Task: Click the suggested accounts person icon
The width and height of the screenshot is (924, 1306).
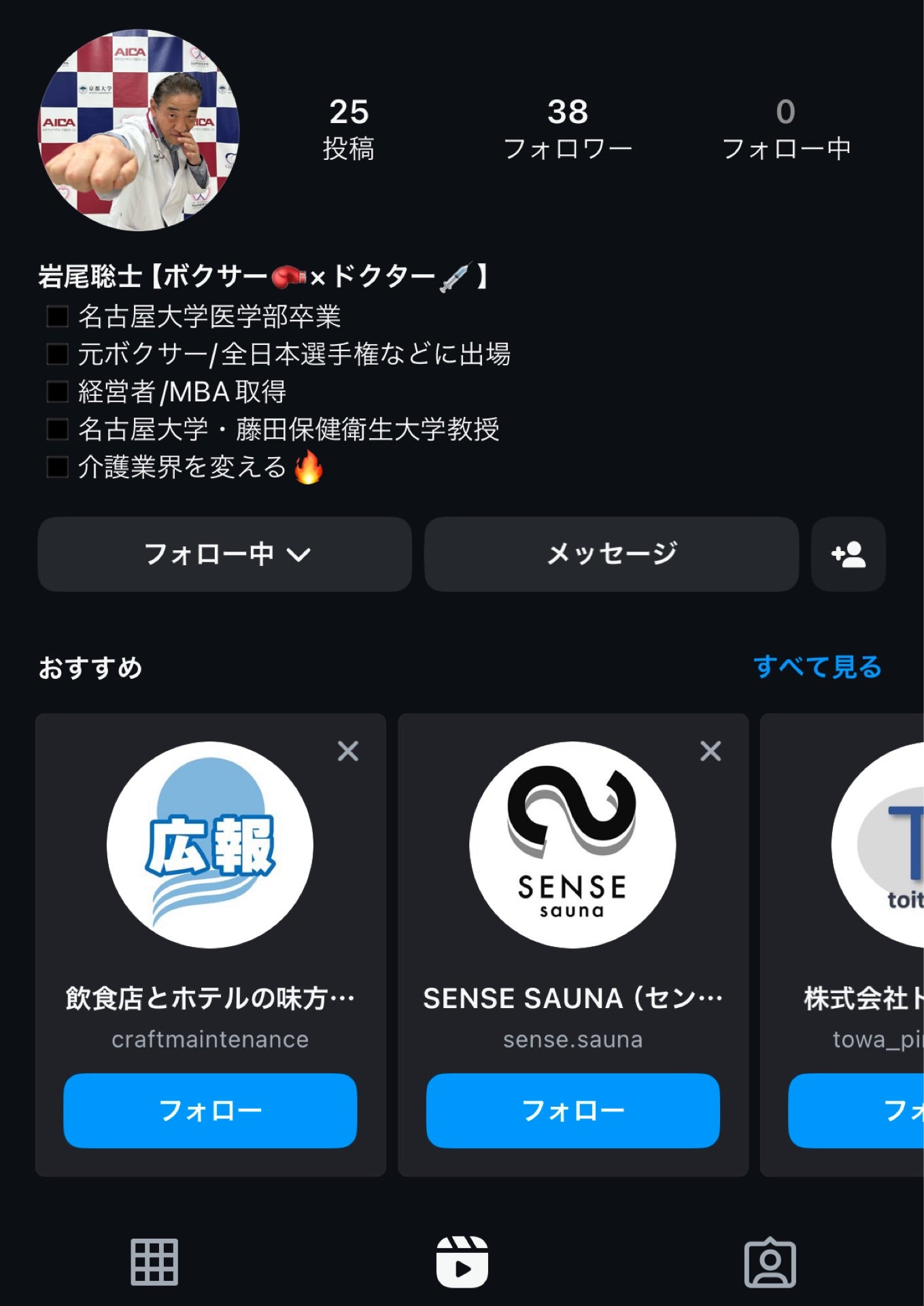Action: pos(848,555)
